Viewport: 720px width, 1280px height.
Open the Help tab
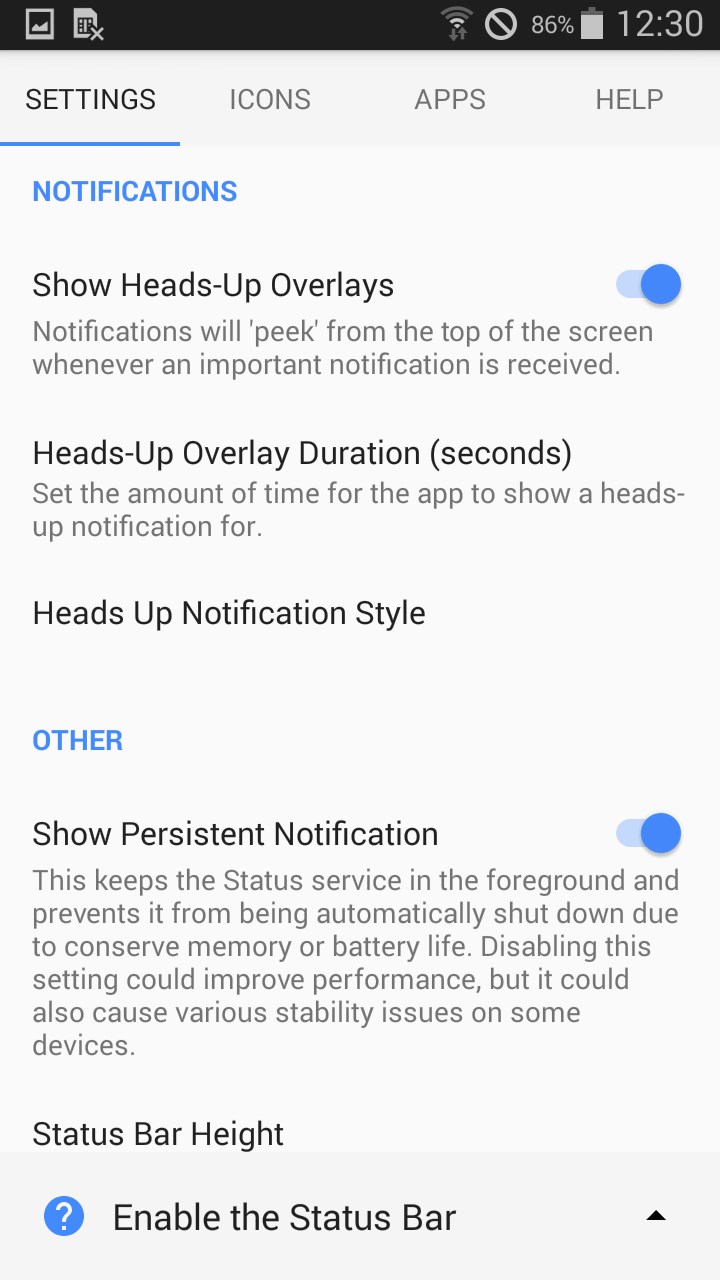point(630,99)
